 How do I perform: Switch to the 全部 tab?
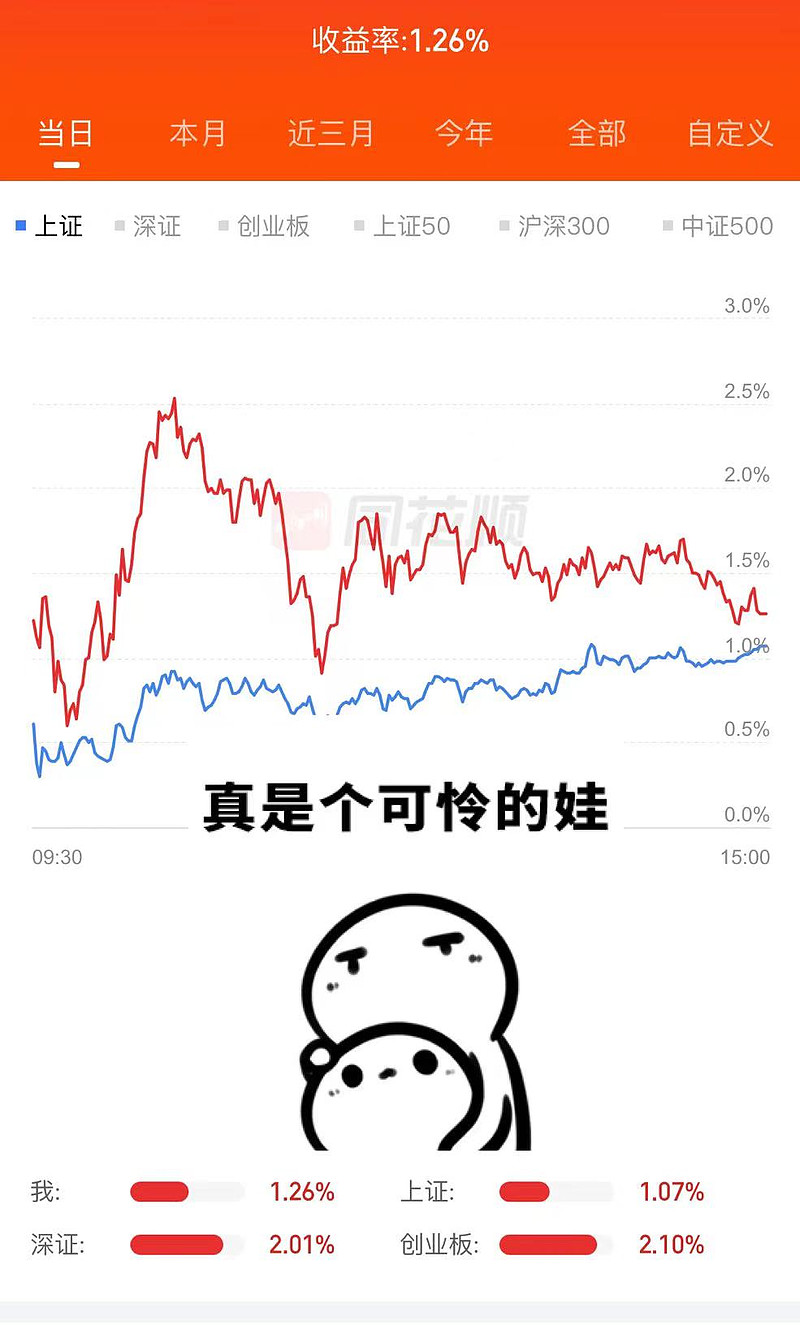(x=597, y=133)
